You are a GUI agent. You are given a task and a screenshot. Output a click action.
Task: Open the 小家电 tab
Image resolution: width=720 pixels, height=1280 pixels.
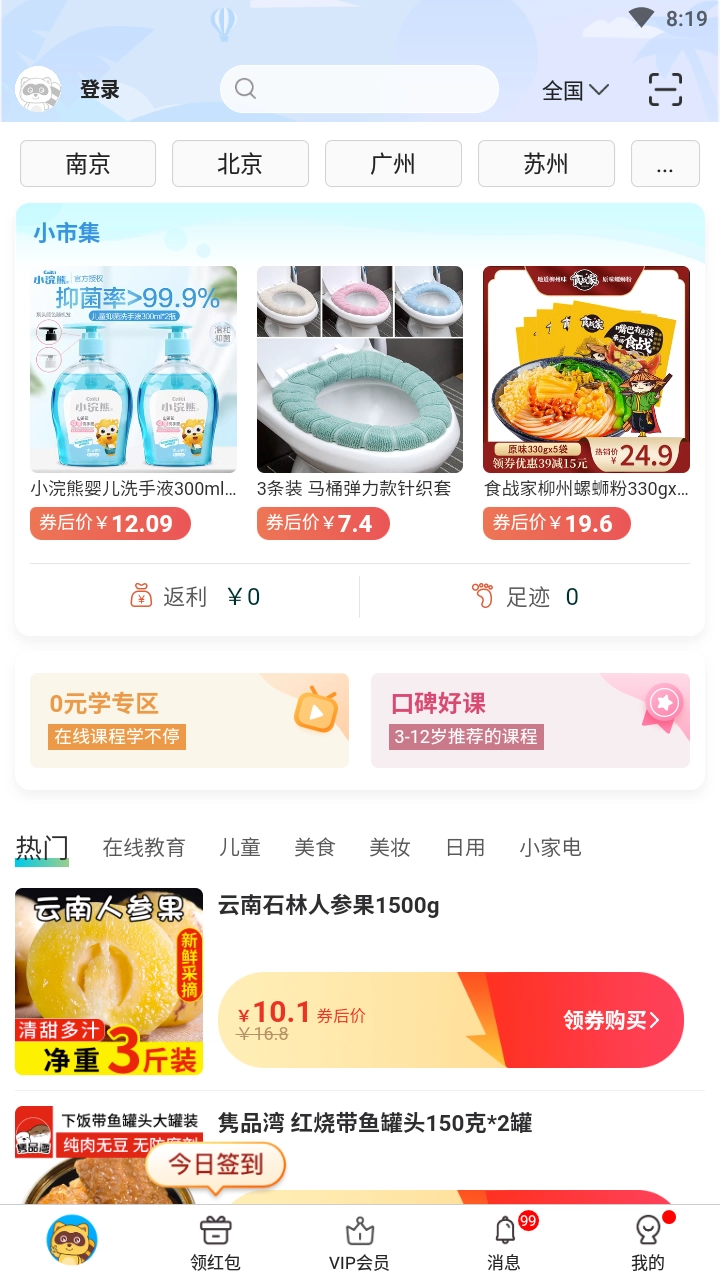point(553,847)
